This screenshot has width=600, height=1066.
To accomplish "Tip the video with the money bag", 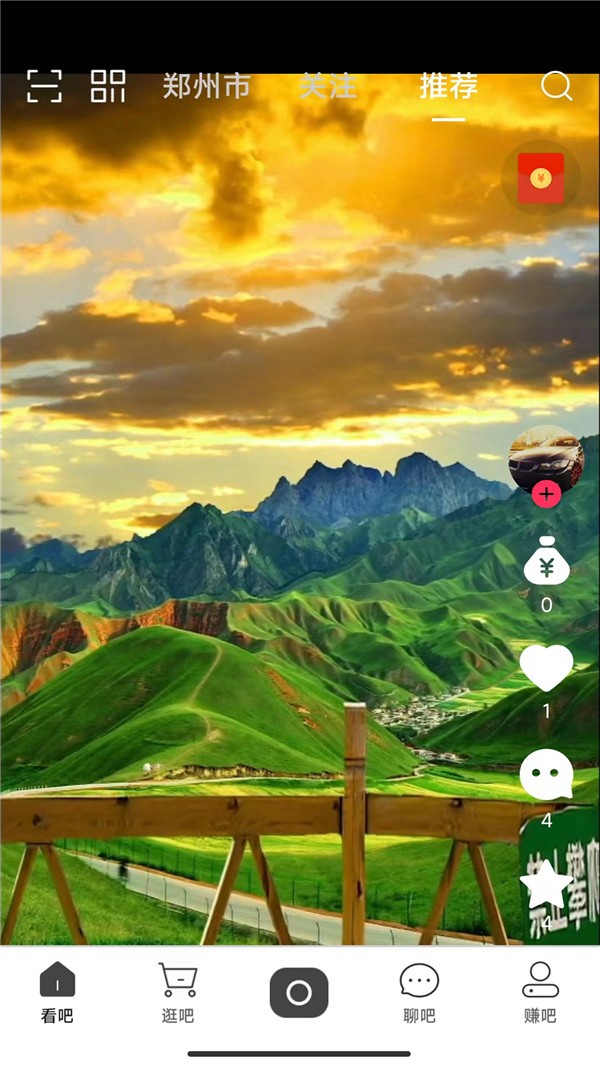I will (546, 562).
